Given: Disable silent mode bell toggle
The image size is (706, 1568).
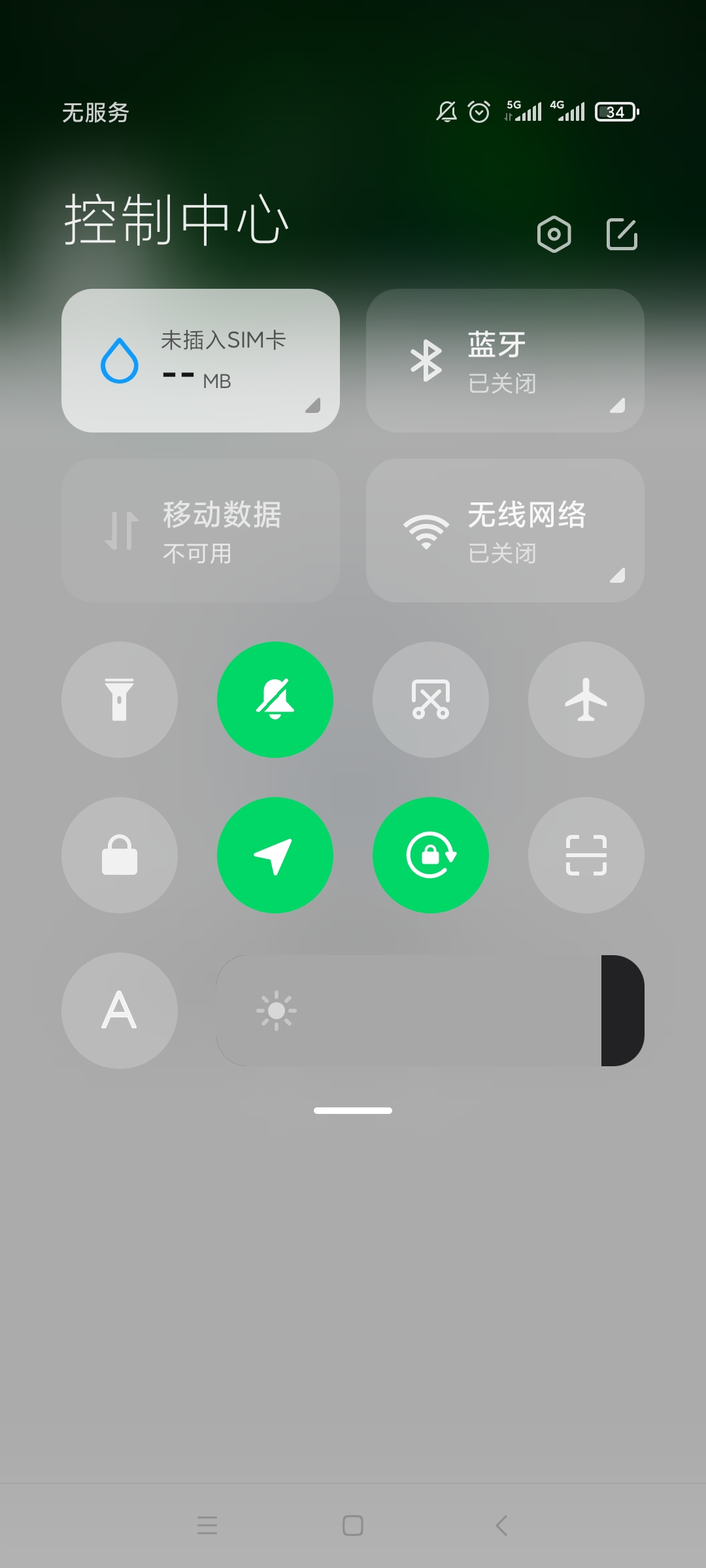Looking at the screenshot, I should (x=275, y=700).
